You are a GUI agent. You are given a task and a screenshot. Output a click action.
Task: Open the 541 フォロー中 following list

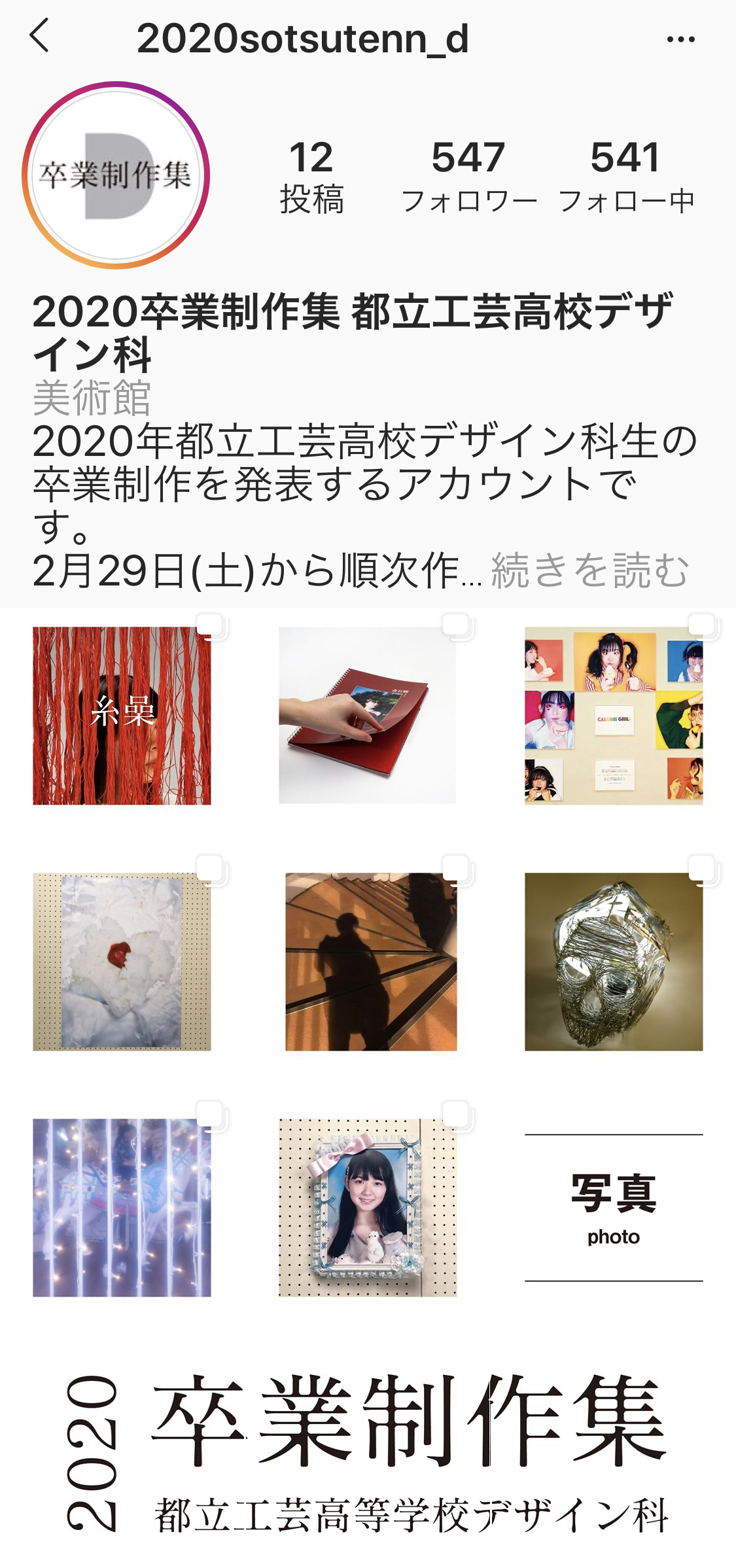626,177
